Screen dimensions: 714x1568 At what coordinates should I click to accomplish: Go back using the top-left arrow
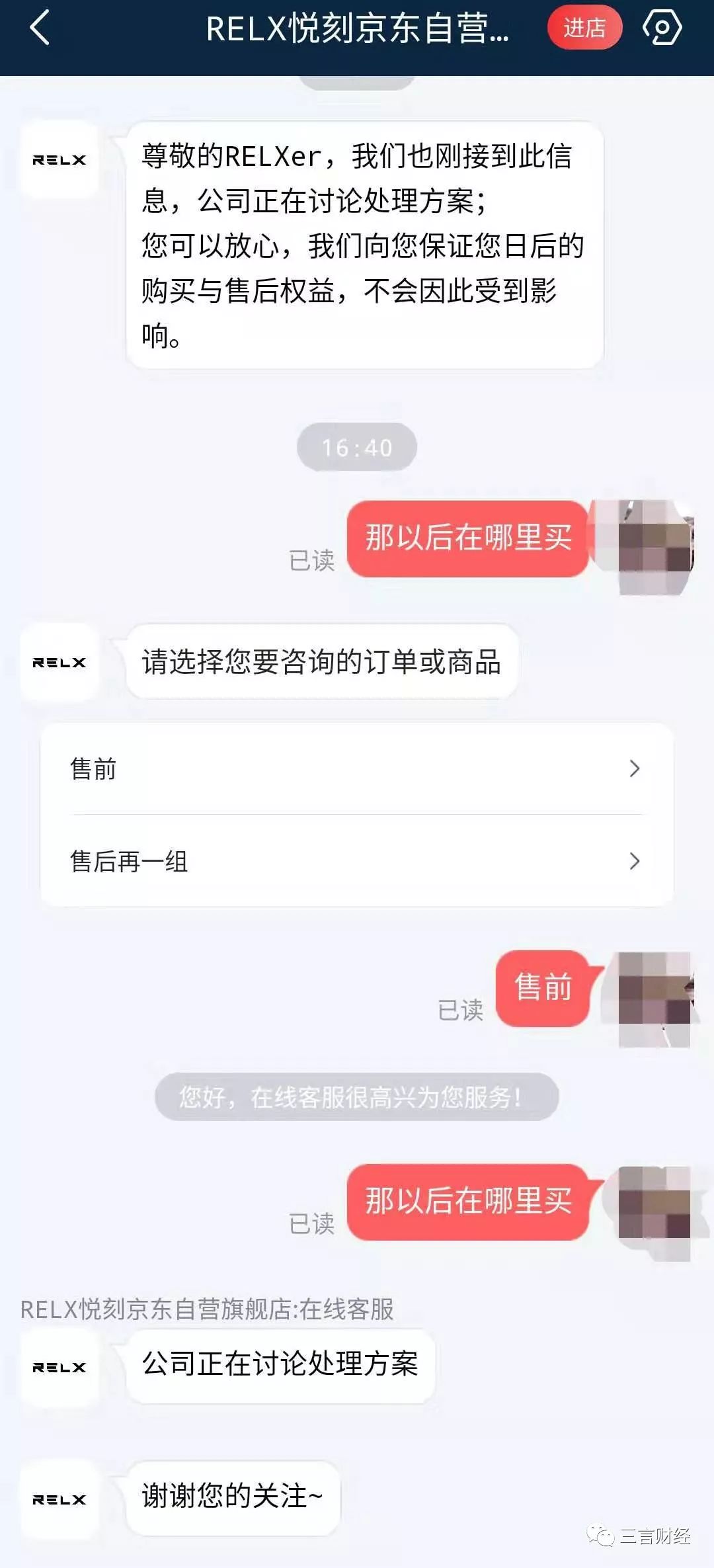click(x=40, y=29)
